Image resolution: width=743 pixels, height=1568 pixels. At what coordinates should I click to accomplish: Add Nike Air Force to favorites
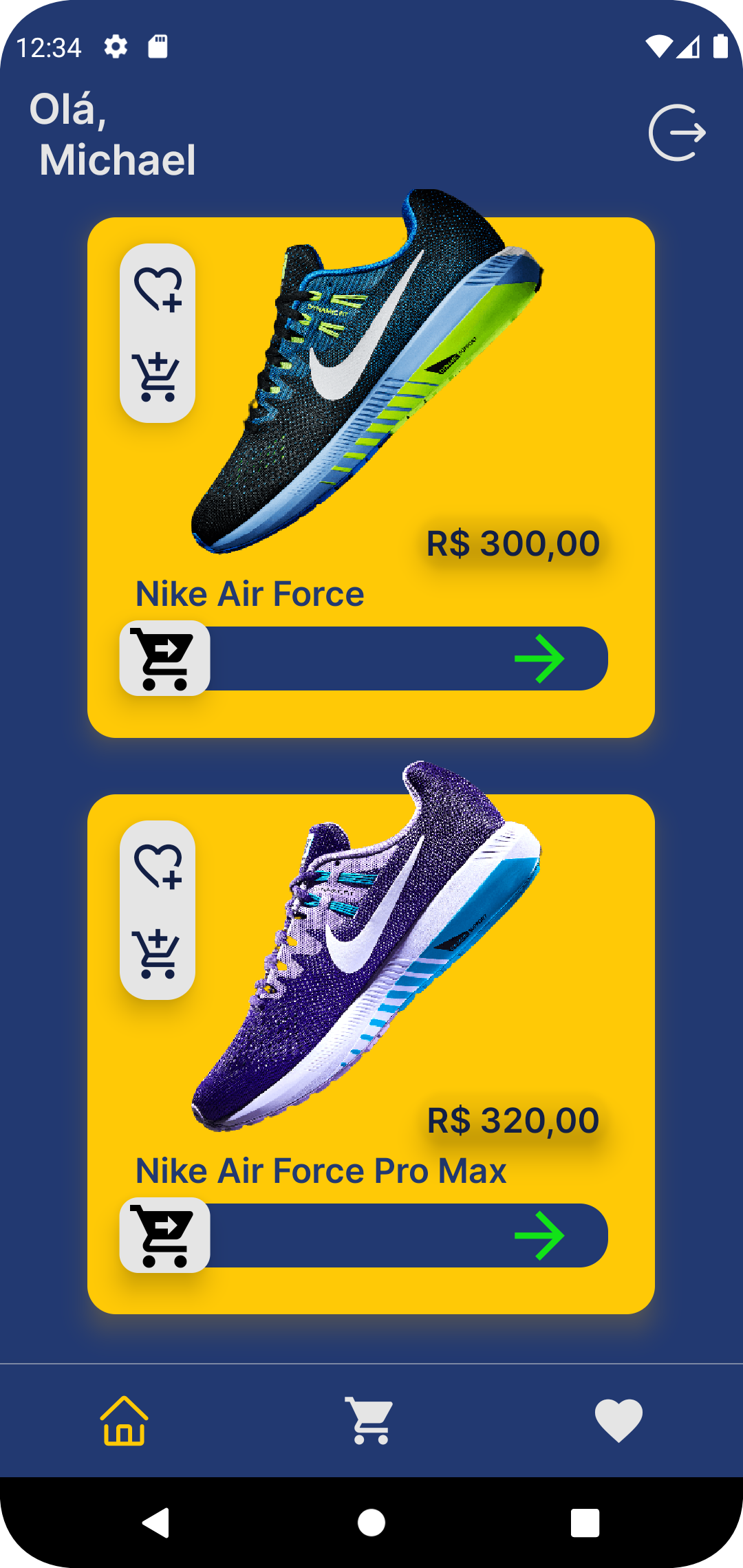(x=158, y=290)
